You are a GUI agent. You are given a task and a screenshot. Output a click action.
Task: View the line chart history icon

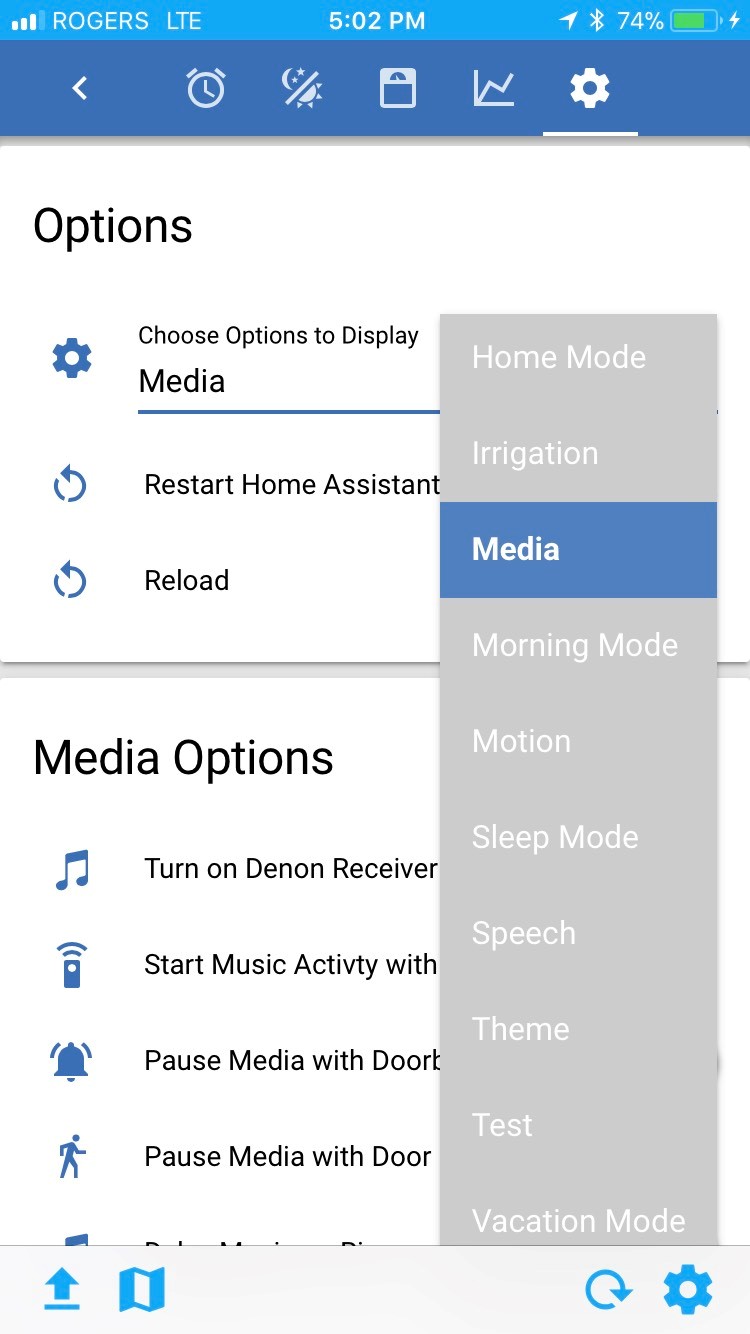(492, 87)
